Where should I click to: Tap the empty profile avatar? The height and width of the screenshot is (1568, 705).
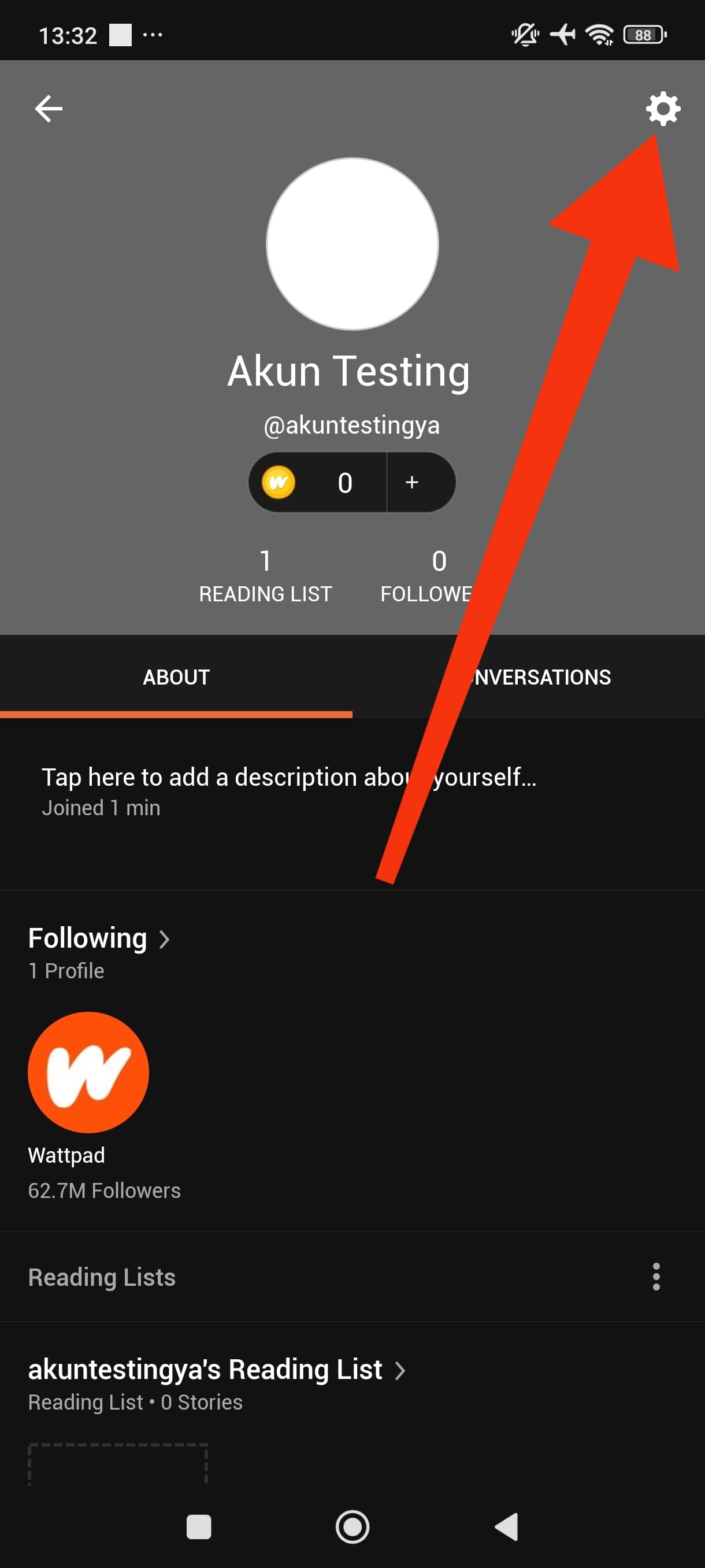click(352, 243)
